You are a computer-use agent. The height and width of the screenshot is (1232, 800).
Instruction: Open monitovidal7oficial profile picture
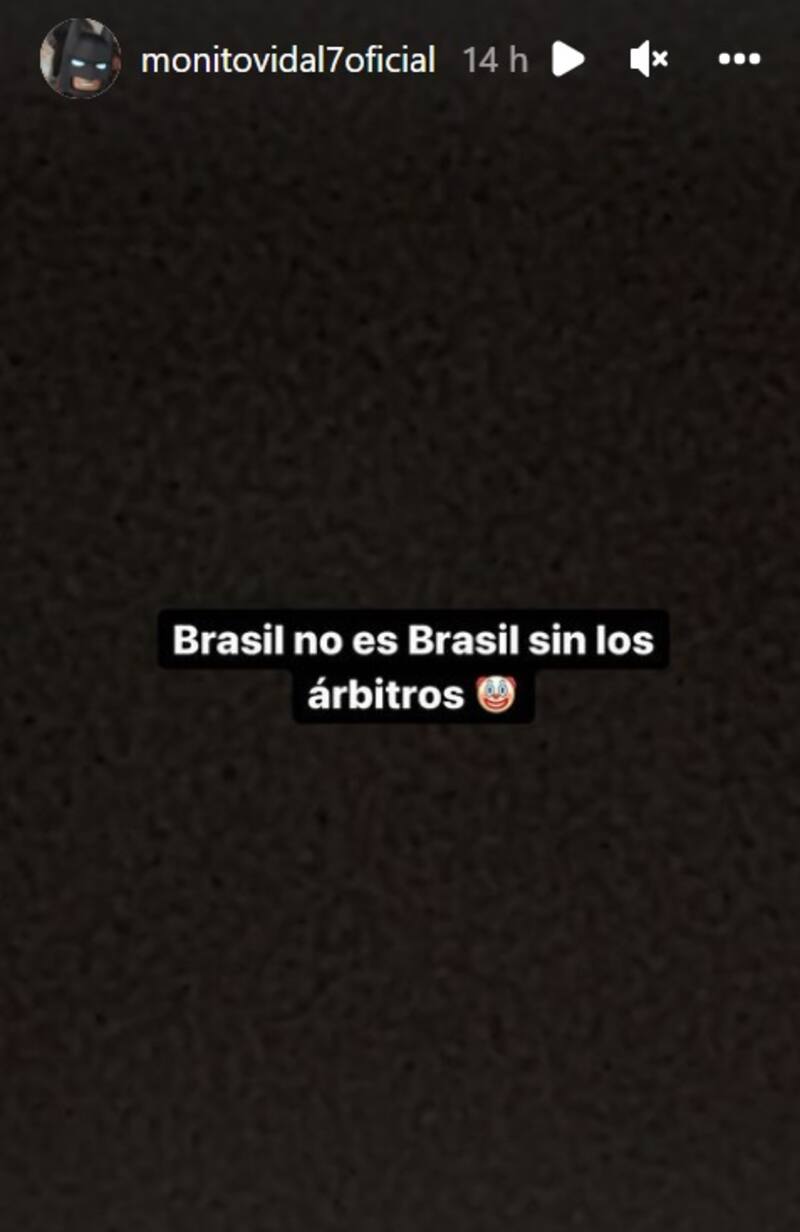coord(80,59)
